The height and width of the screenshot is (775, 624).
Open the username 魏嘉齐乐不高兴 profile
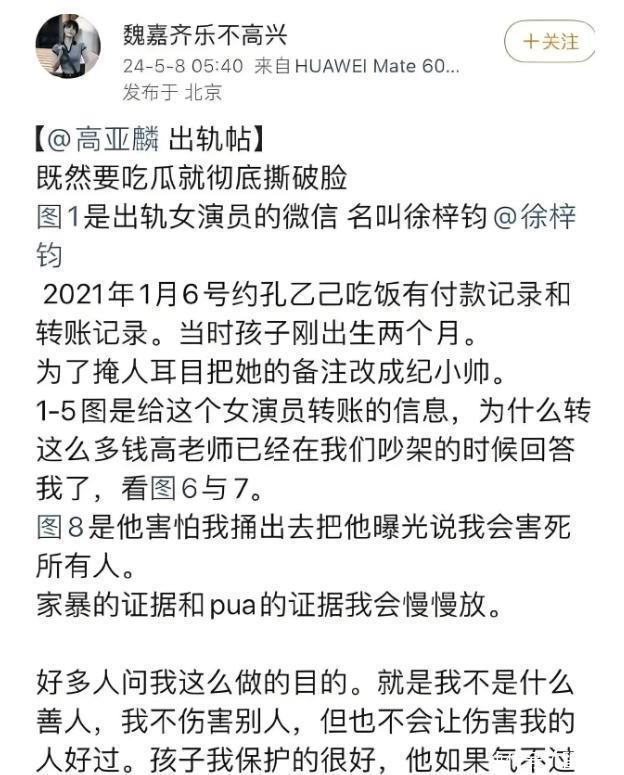(205, 35)
